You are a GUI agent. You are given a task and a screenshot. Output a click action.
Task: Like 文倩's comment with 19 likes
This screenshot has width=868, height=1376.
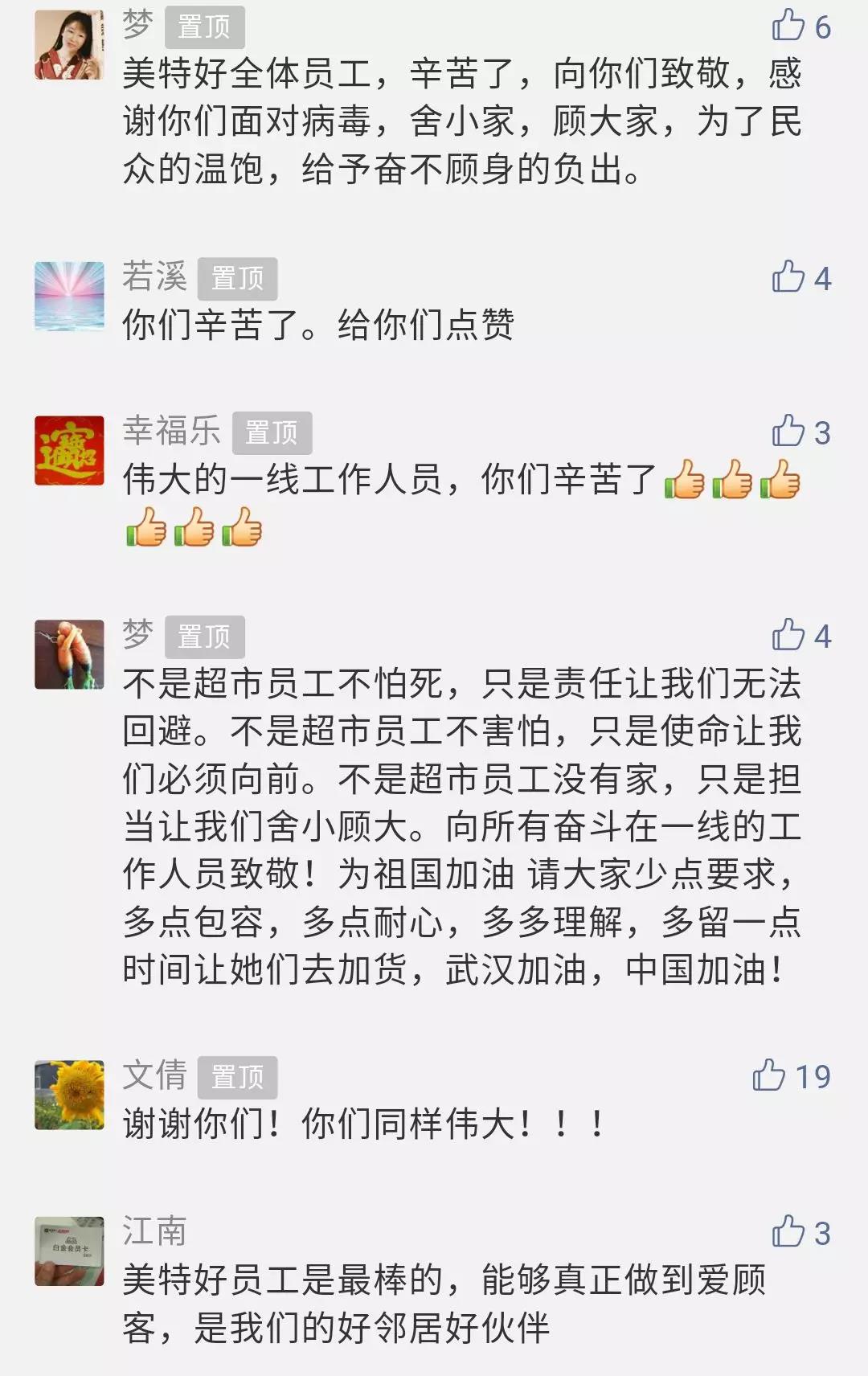pyautogui.click(x=769, y=1075)
